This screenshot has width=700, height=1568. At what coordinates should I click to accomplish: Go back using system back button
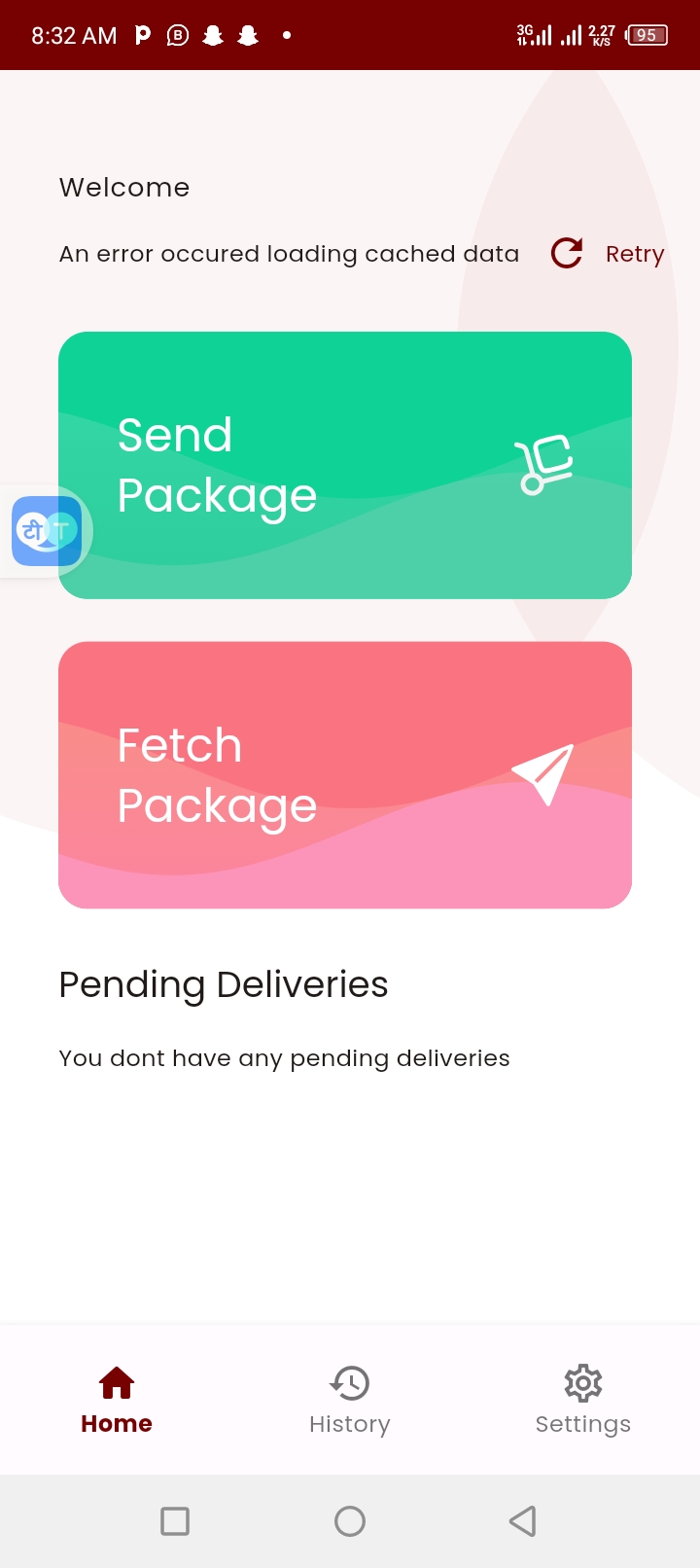tap(523, 1521)
